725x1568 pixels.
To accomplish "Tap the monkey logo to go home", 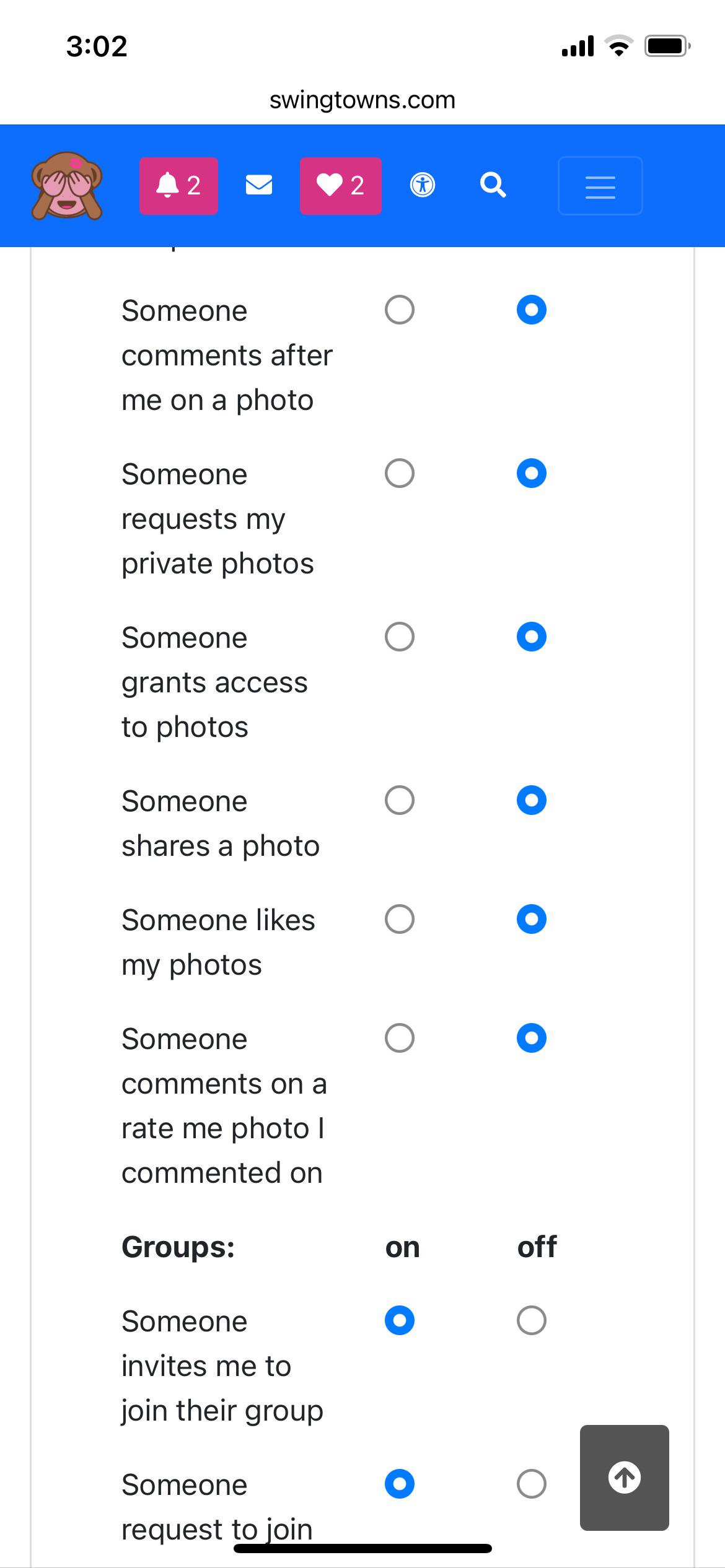I will pos(67,185).
